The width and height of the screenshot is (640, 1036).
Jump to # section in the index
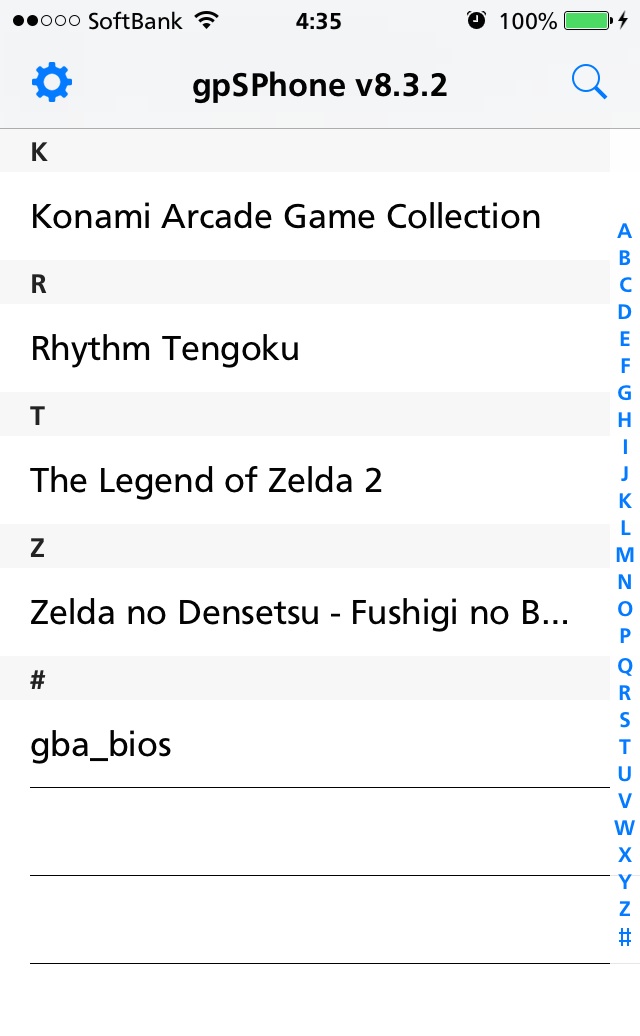pos(624,936)
